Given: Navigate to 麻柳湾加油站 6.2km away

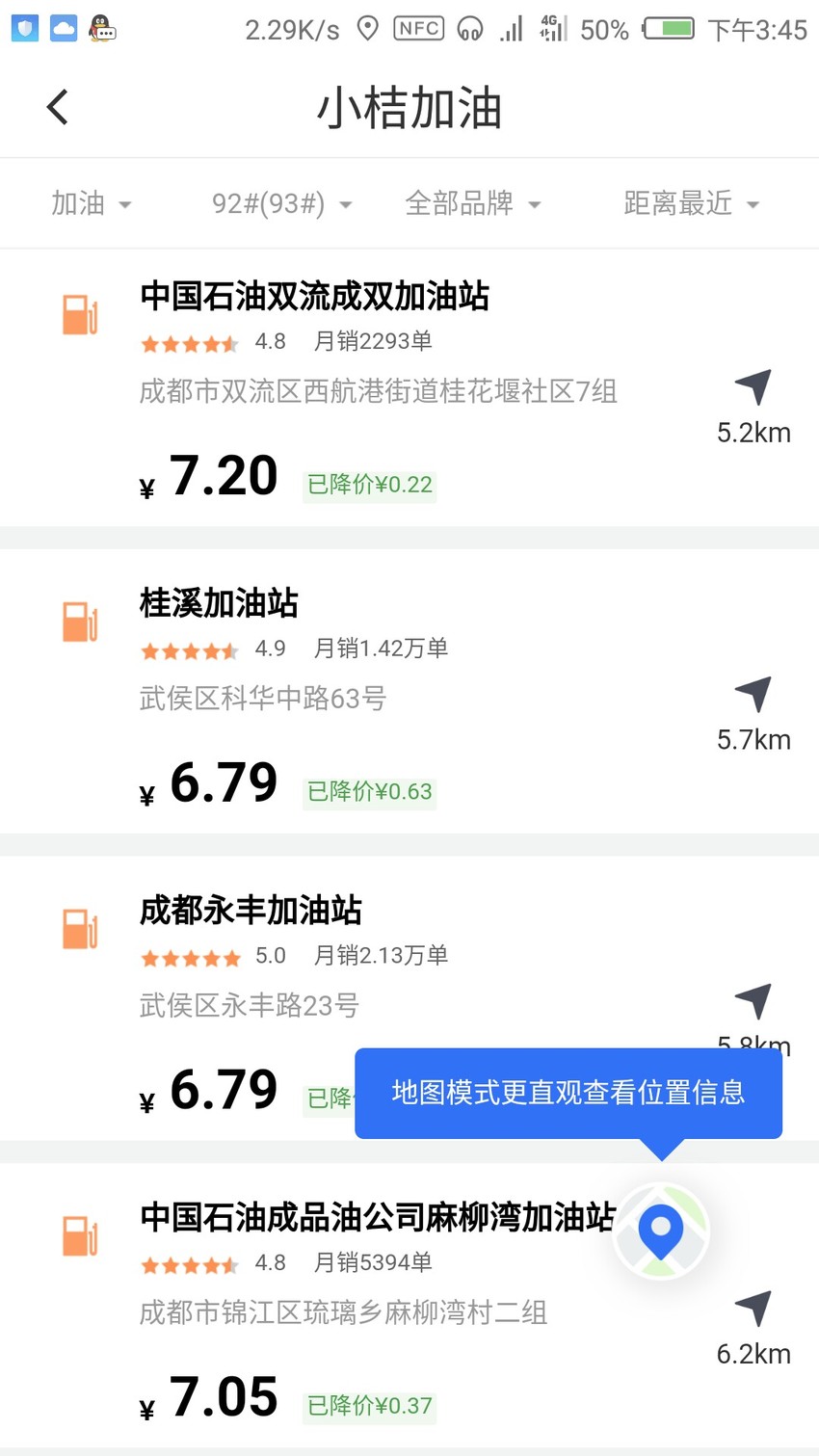Looking at the screenshot, I should tap(753, 1328).
